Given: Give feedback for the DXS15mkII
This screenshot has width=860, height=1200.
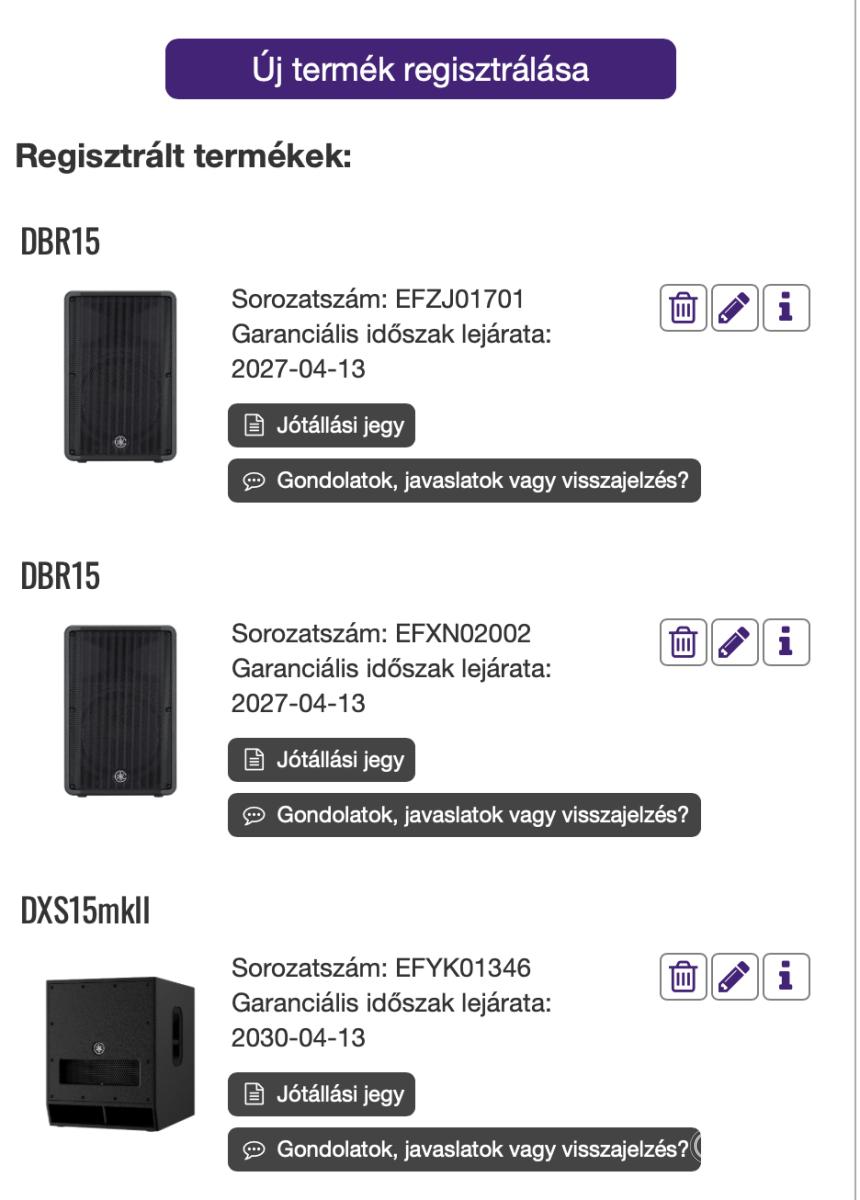Looking at the screenshot, I should pos(464,1148).
